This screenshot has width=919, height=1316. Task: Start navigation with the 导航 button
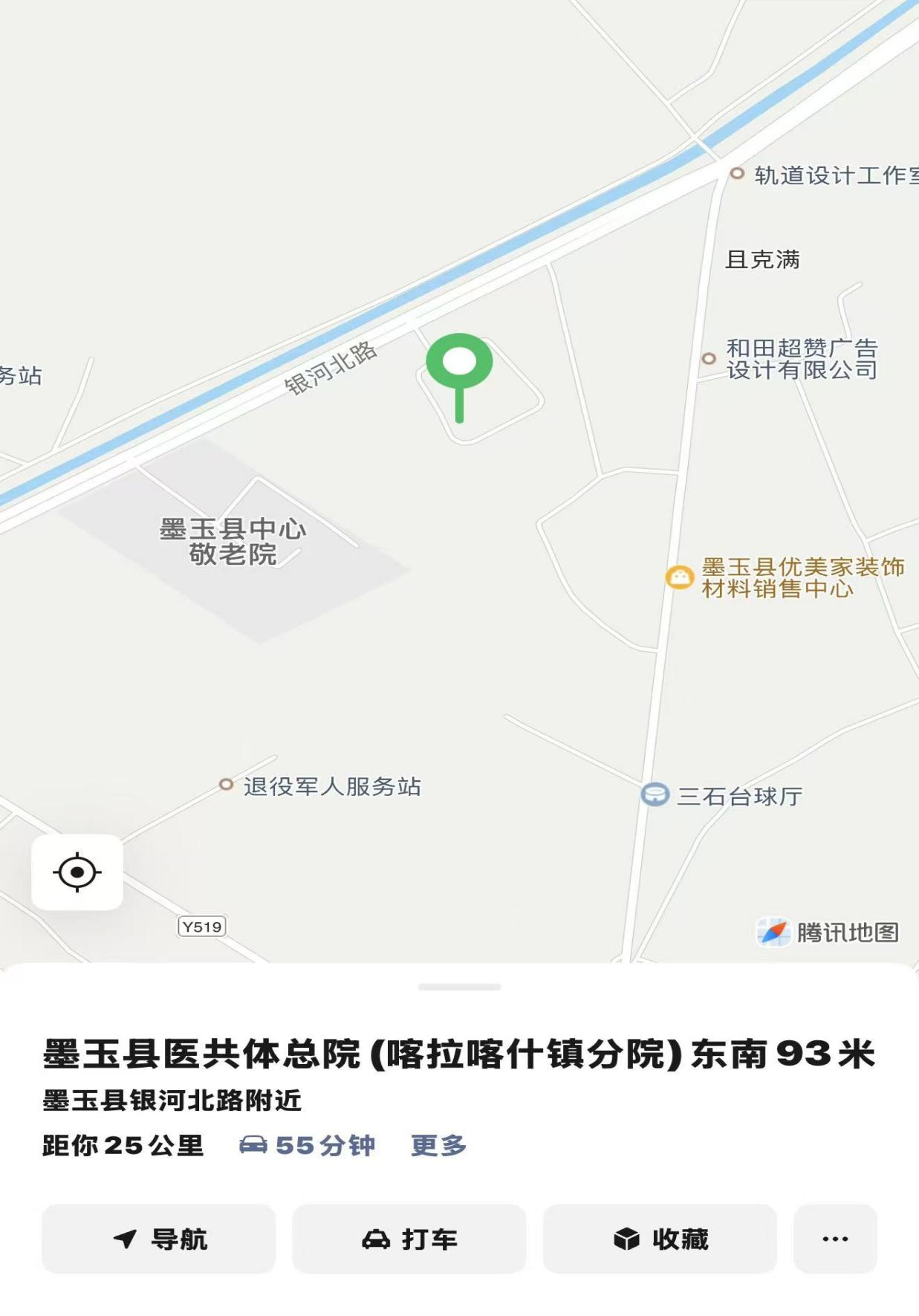click(x=159, y=1239)
